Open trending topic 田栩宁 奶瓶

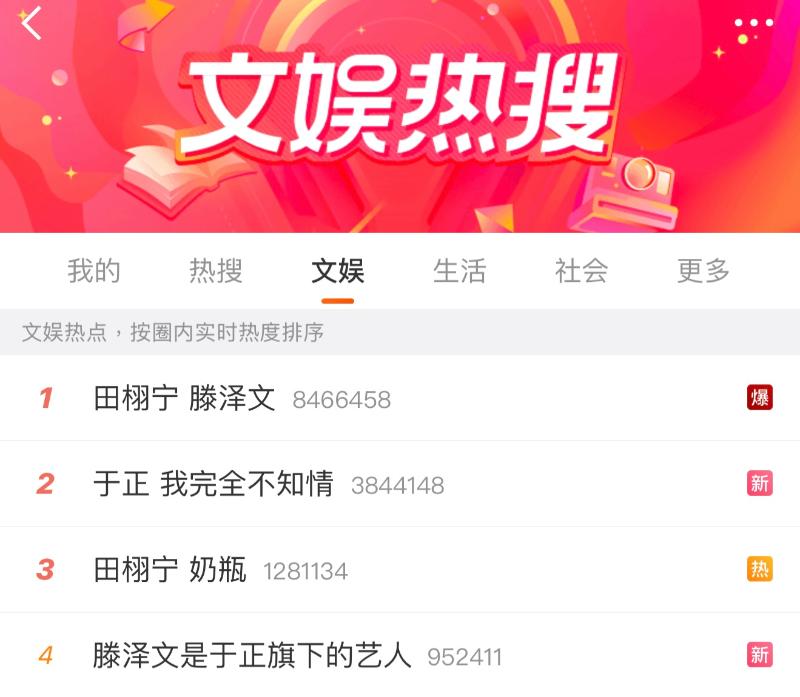(x=170, y=570)
